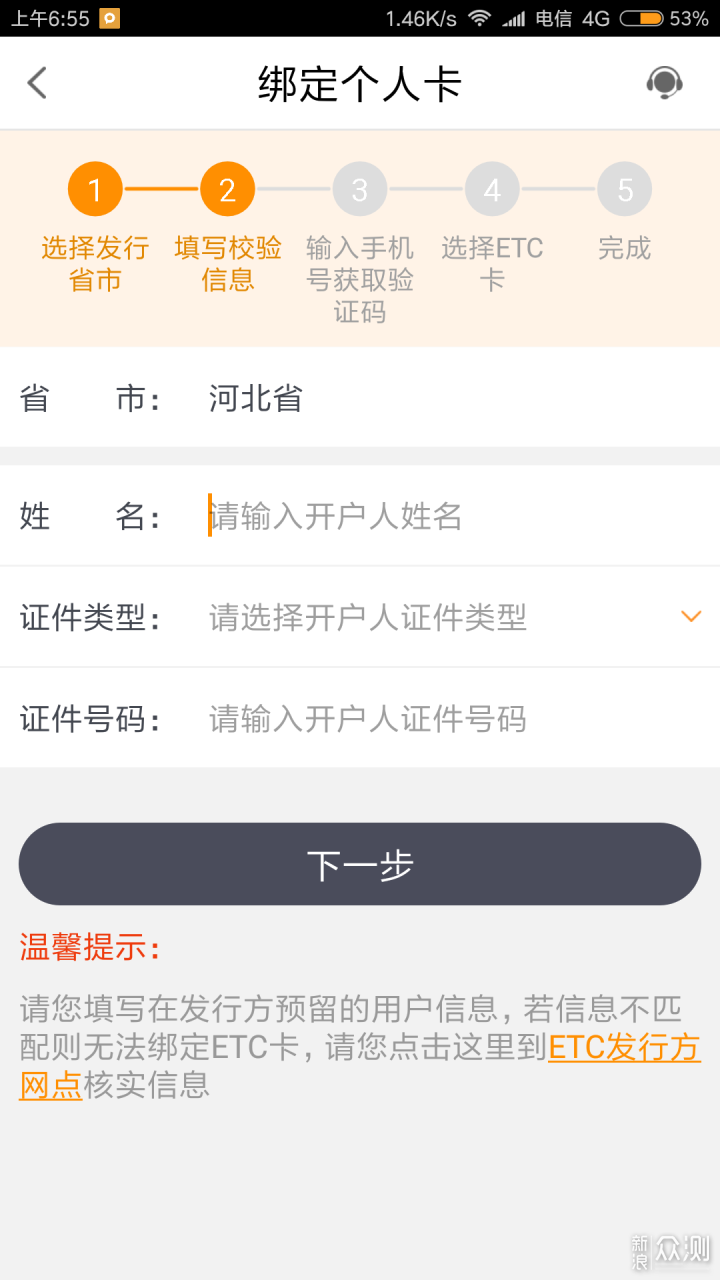Select step 1 选择发行省市
Viewport: 720px width, 1280px height.
pos(95,188)
